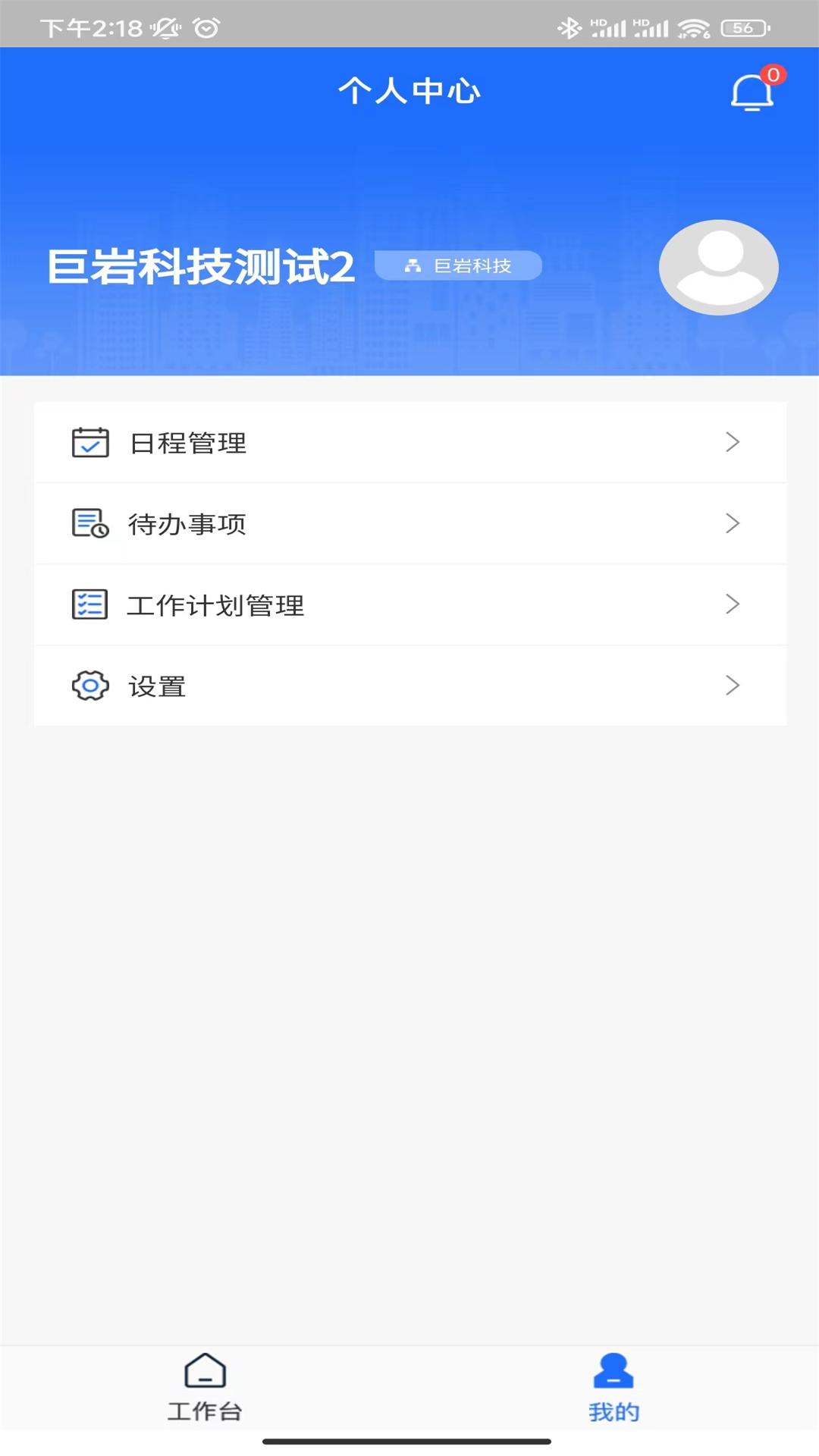Select the calendar icon beside 日程管理

coord(89,442)
